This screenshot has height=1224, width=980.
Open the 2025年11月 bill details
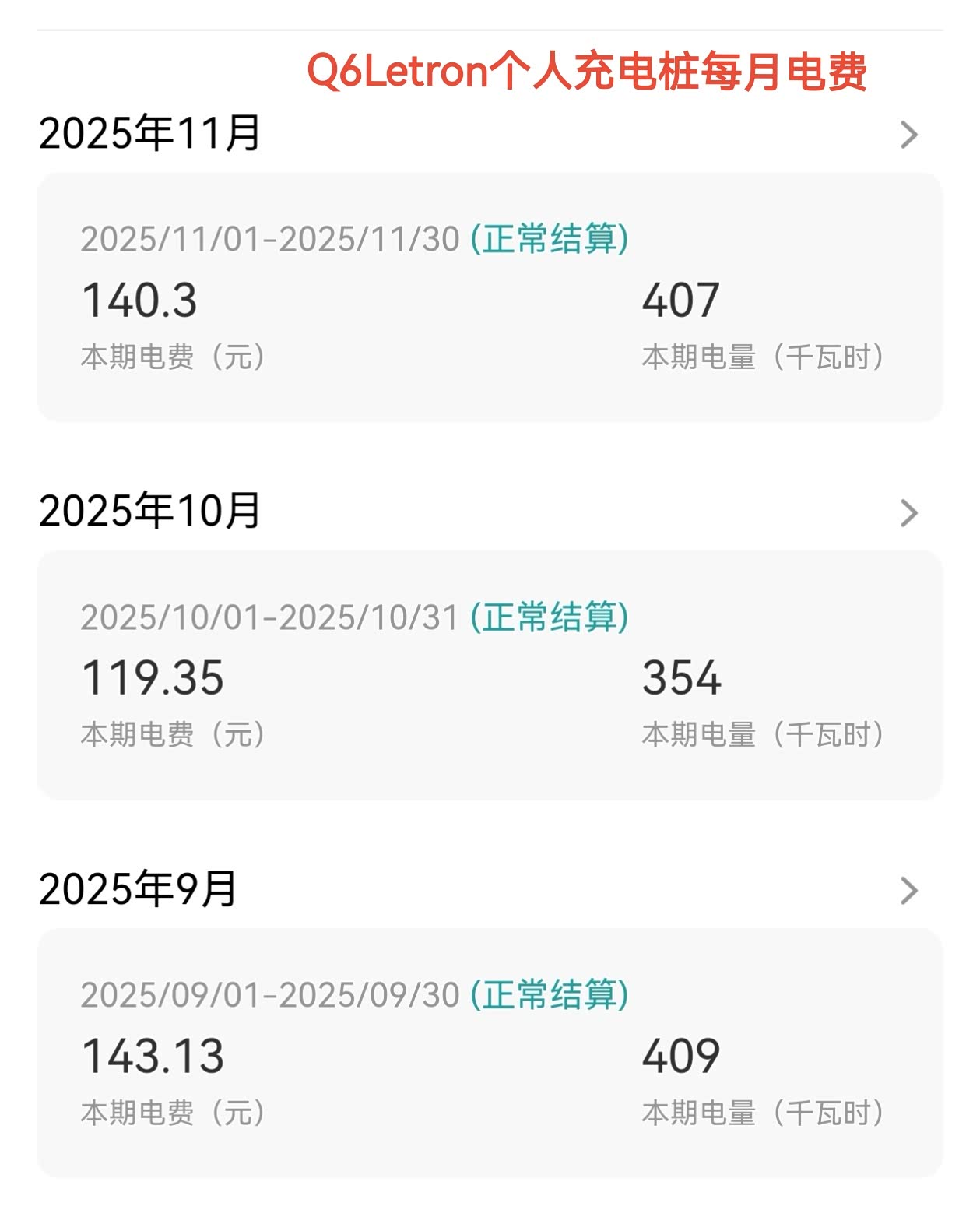click(908, 135)
